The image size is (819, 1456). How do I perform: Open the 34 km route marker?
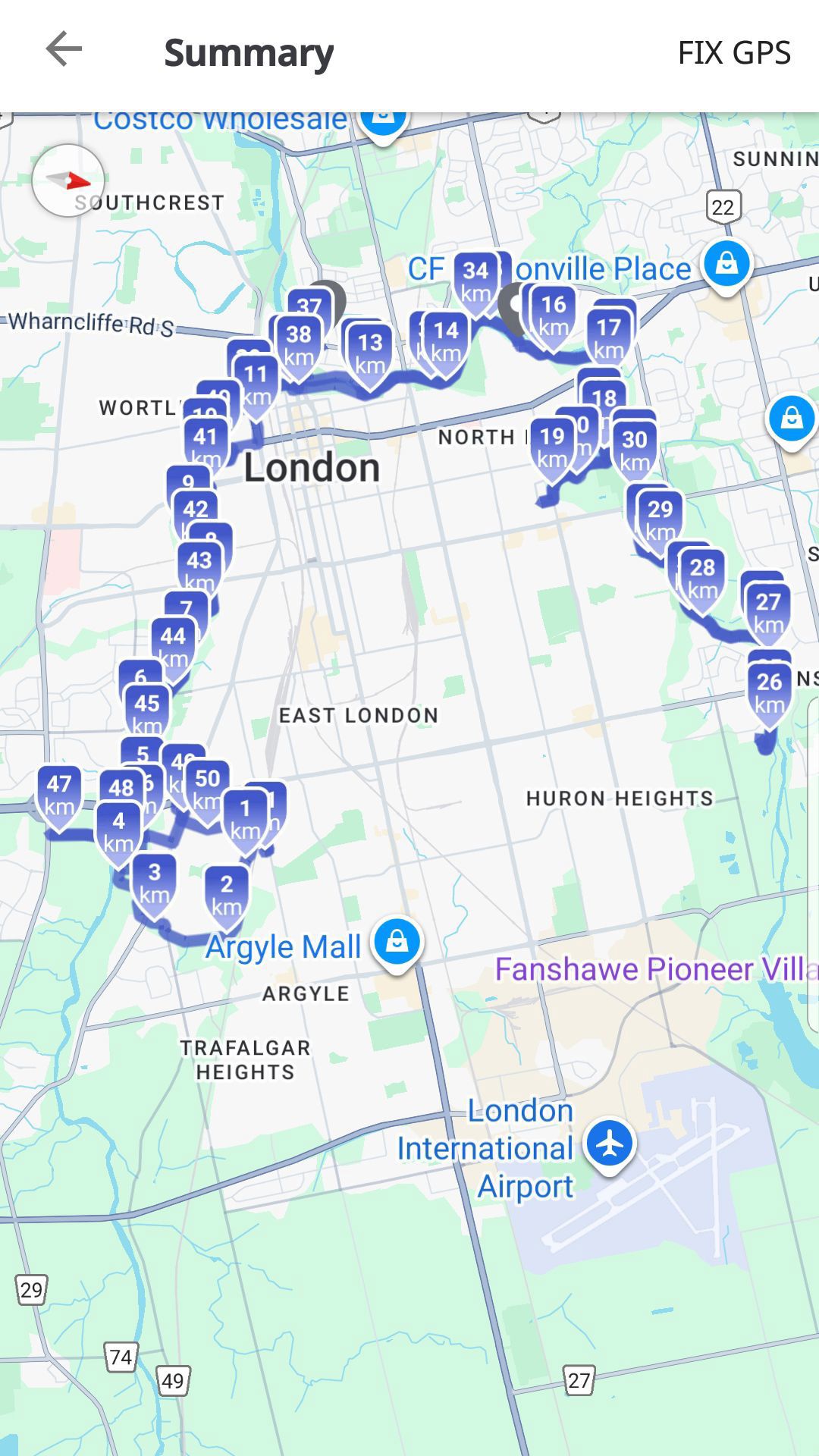475,282
